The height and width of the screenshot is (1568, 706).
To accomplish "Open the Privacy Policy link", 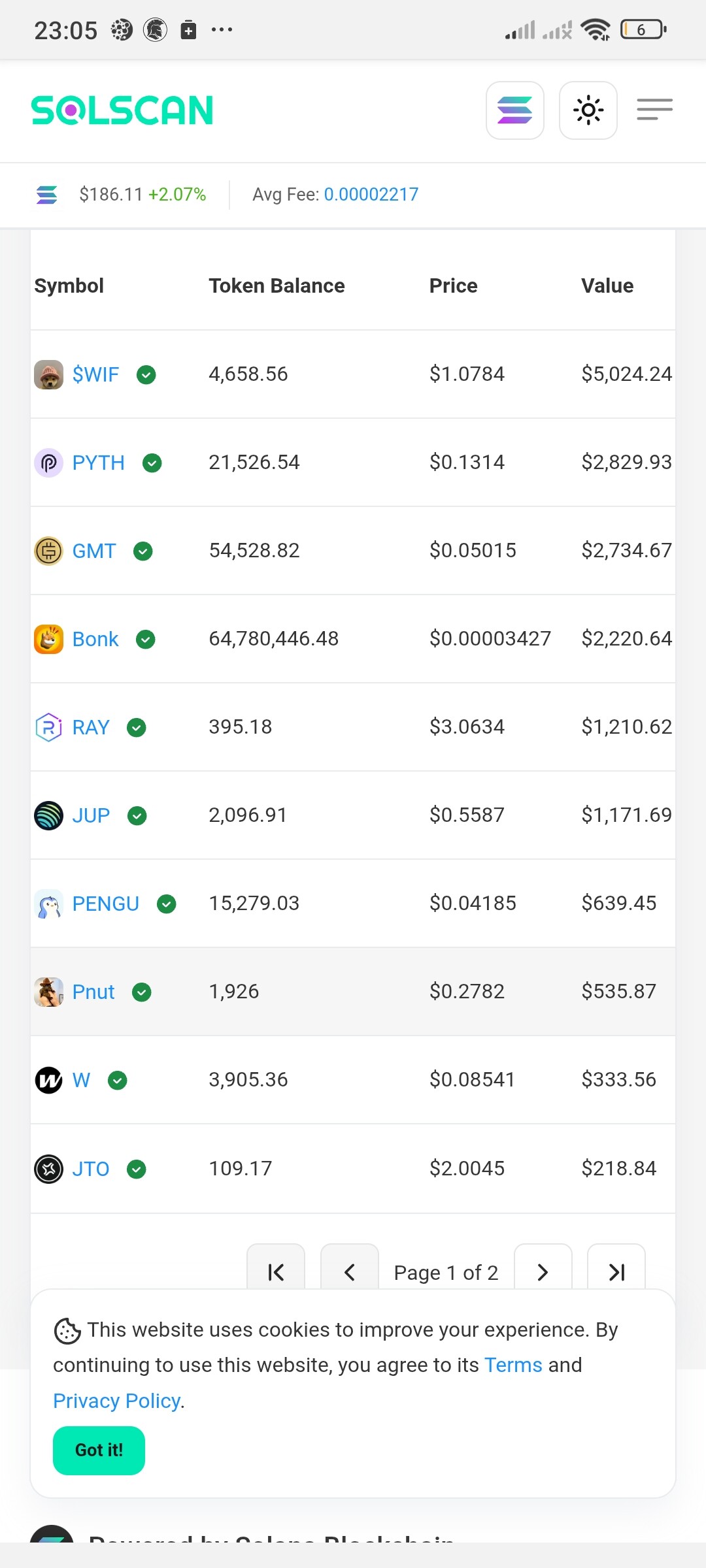I will click(x=117, y=1401).
